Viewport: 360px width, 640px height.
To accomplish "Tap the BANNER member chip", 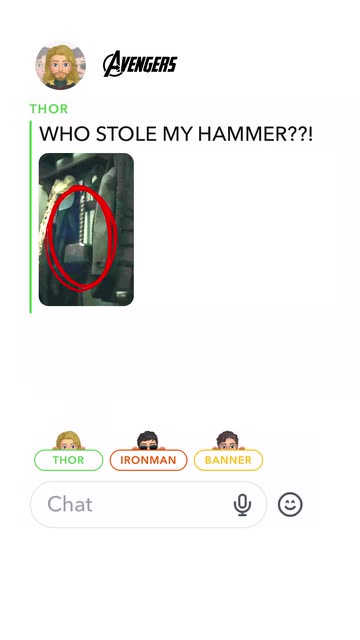I will pyautogui.click(x=228, y=460).
